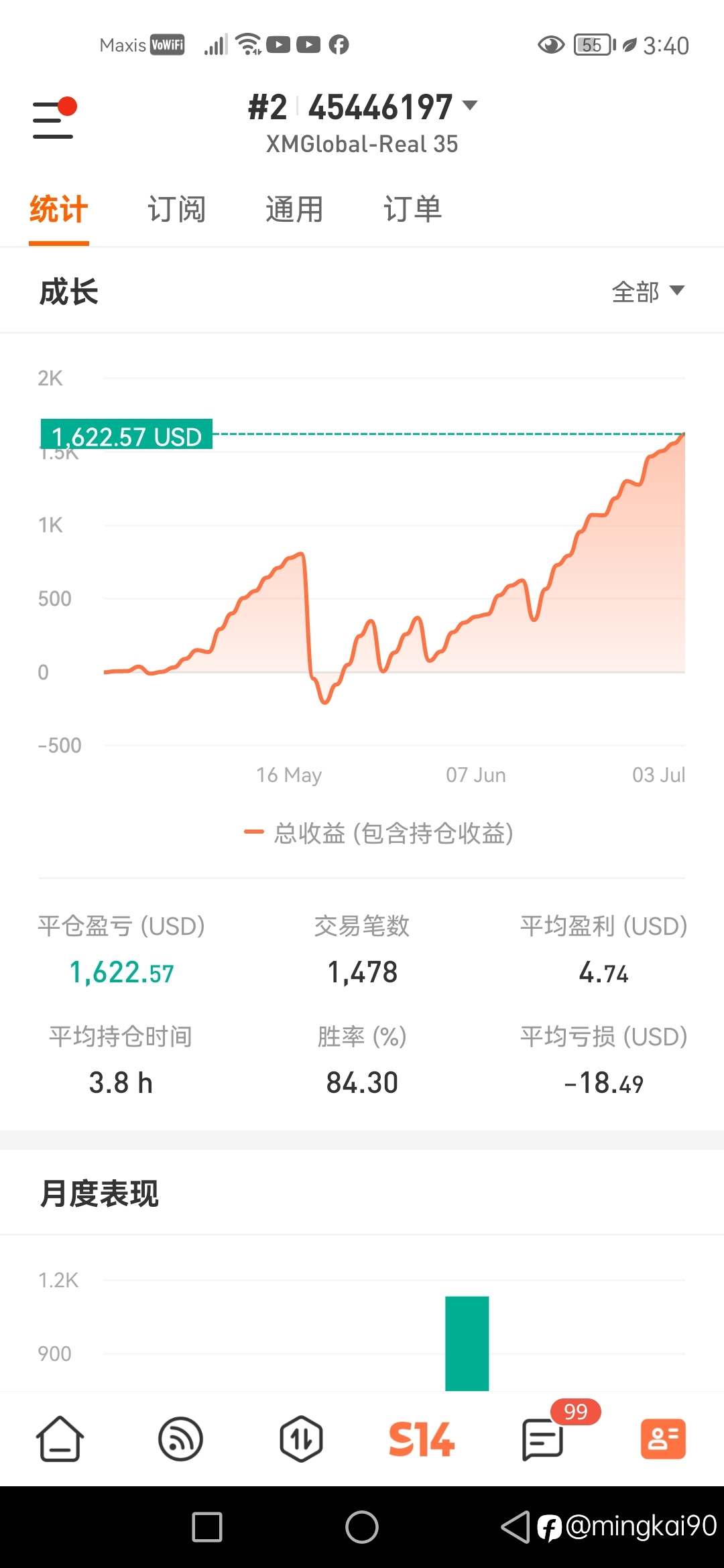Switch to the 订阅 tab
The height and width of the screenshot is (1568, 724).
[176, 210]
